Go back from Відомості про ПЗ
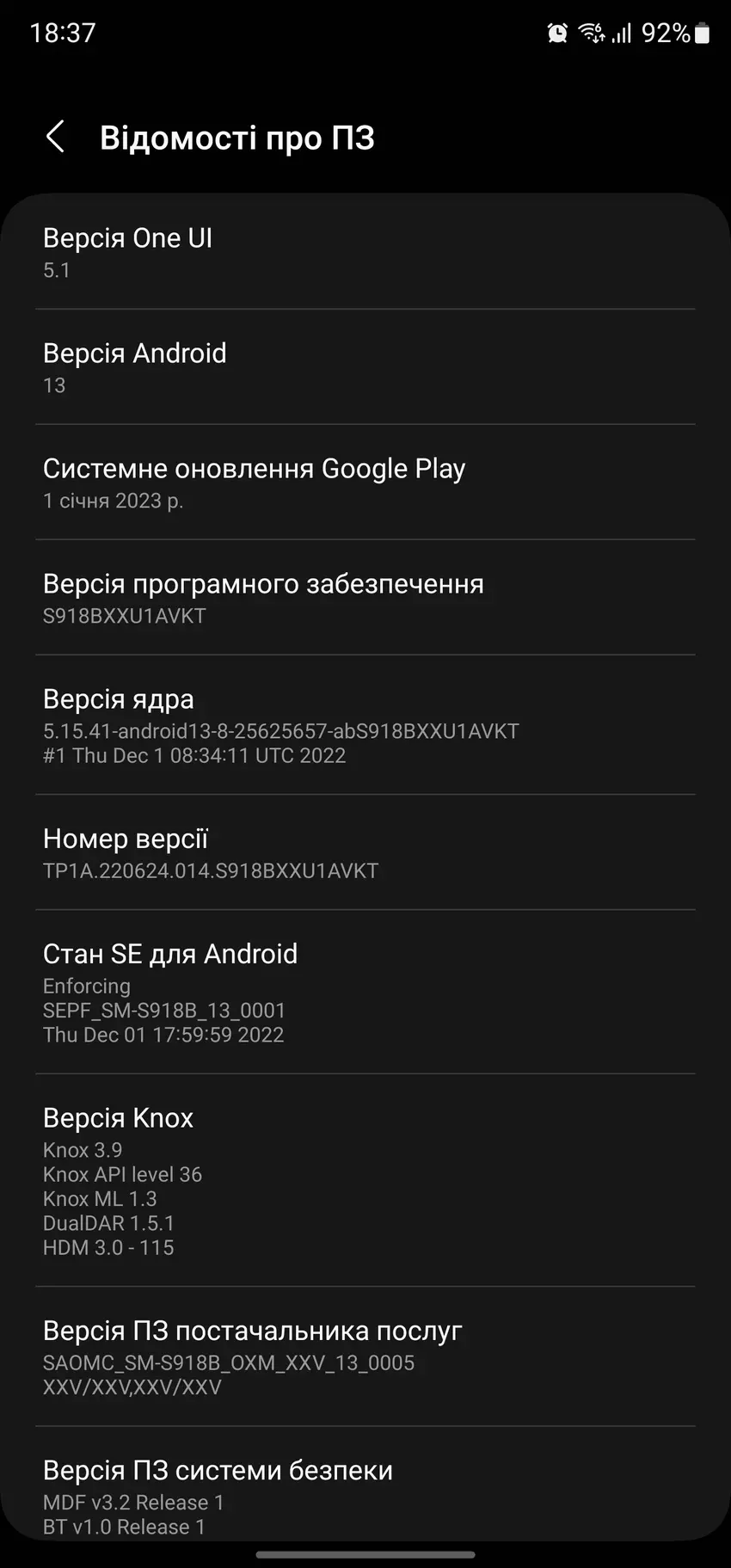 pyautogui.click(x=55, y=137)
